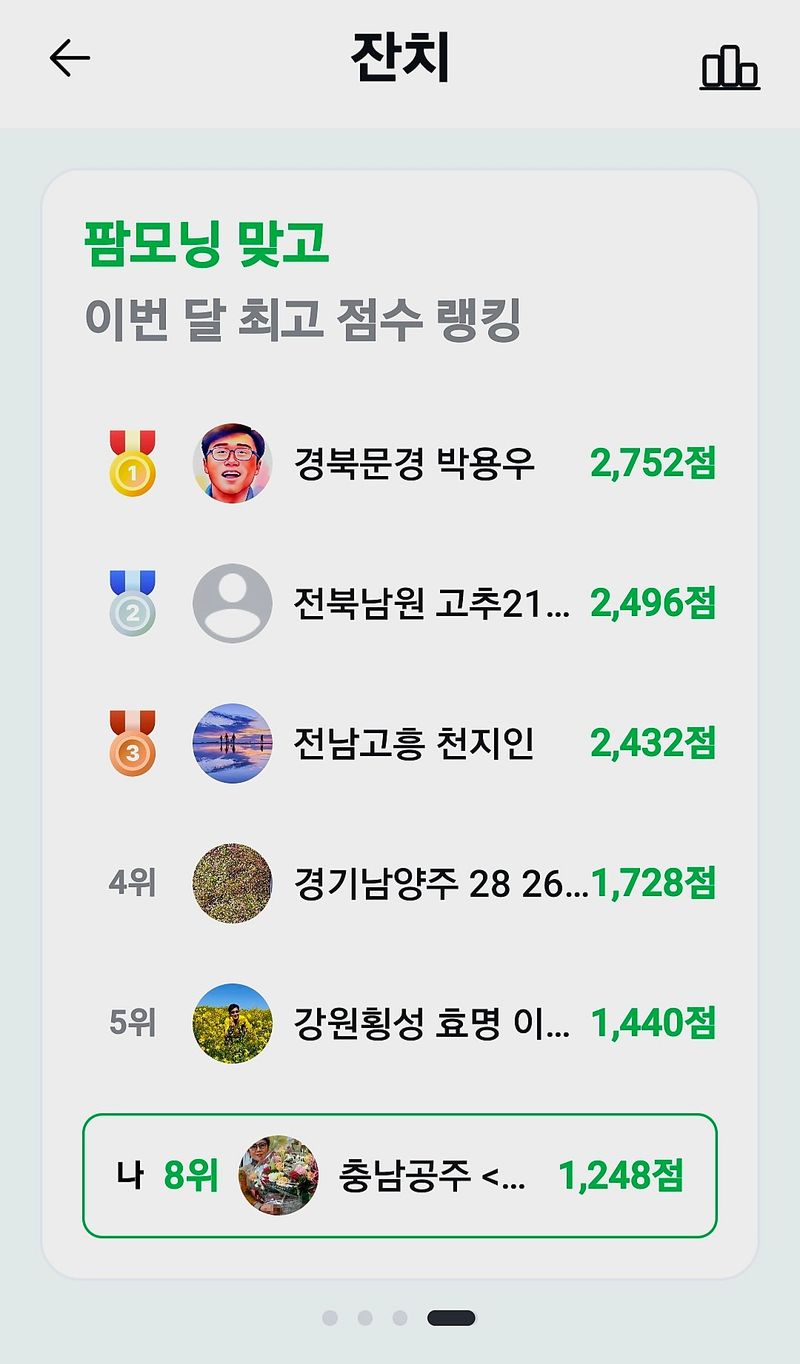Open the 5위 강원횡성 효명 row
This screenshot has height=1364, width=800.
(x=400, y=1023)
